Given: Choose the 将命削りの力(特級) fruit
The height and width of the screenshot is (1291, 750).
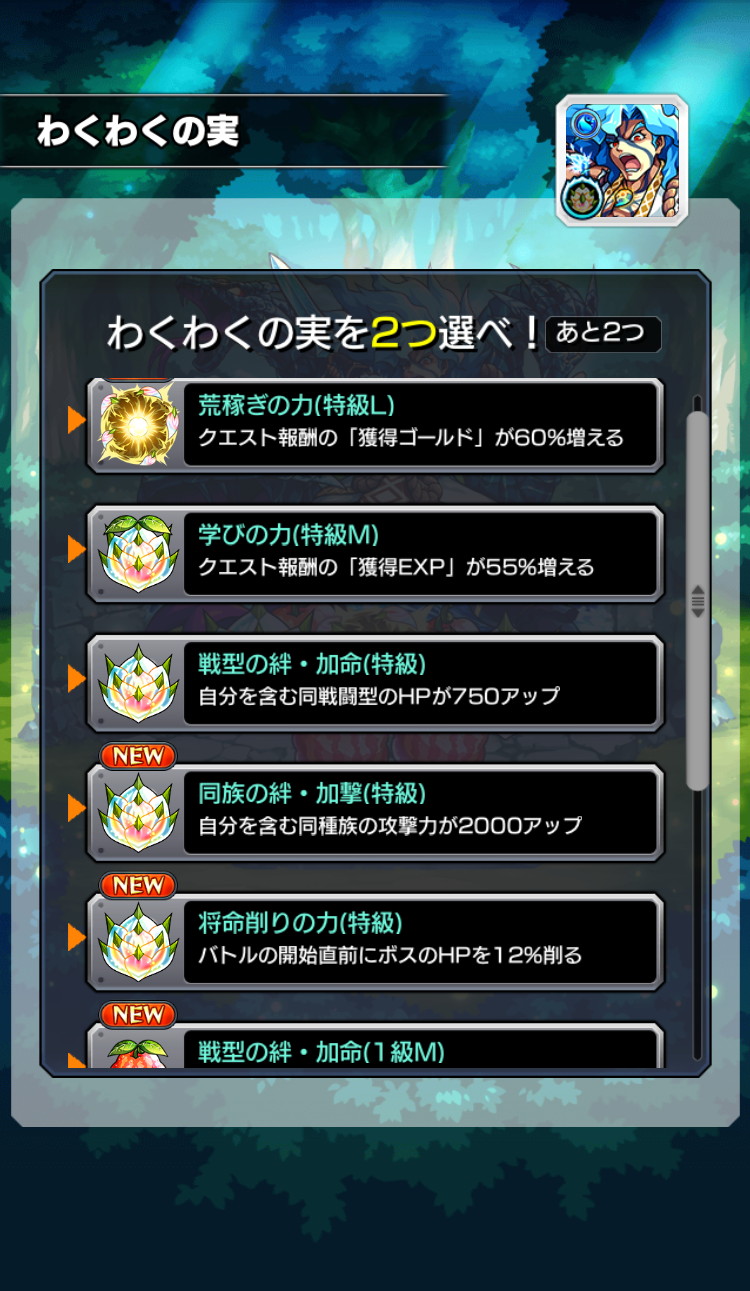Looking at the screenshot, I should tap(375, 941).
